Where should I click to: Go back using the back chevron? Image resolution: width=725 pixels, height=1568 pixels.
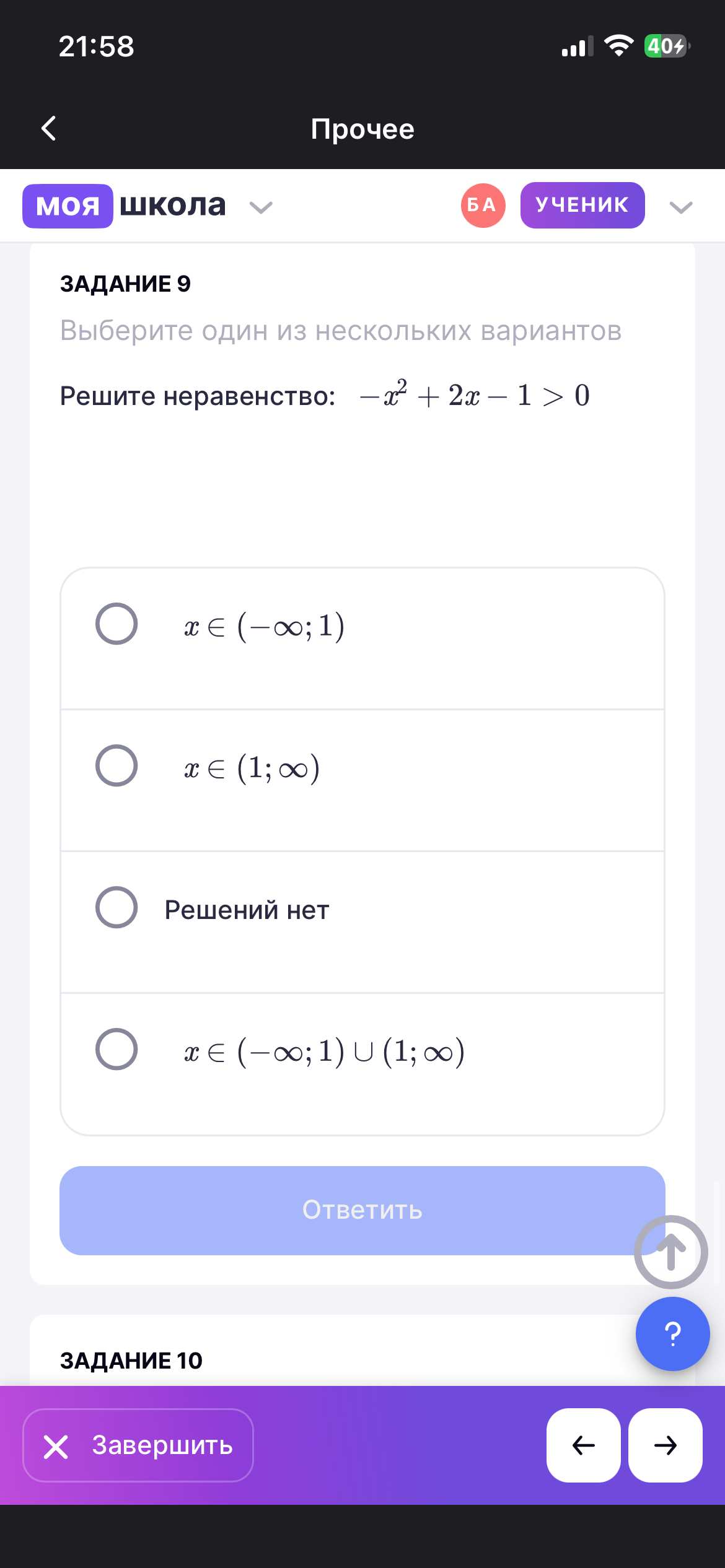49,129
